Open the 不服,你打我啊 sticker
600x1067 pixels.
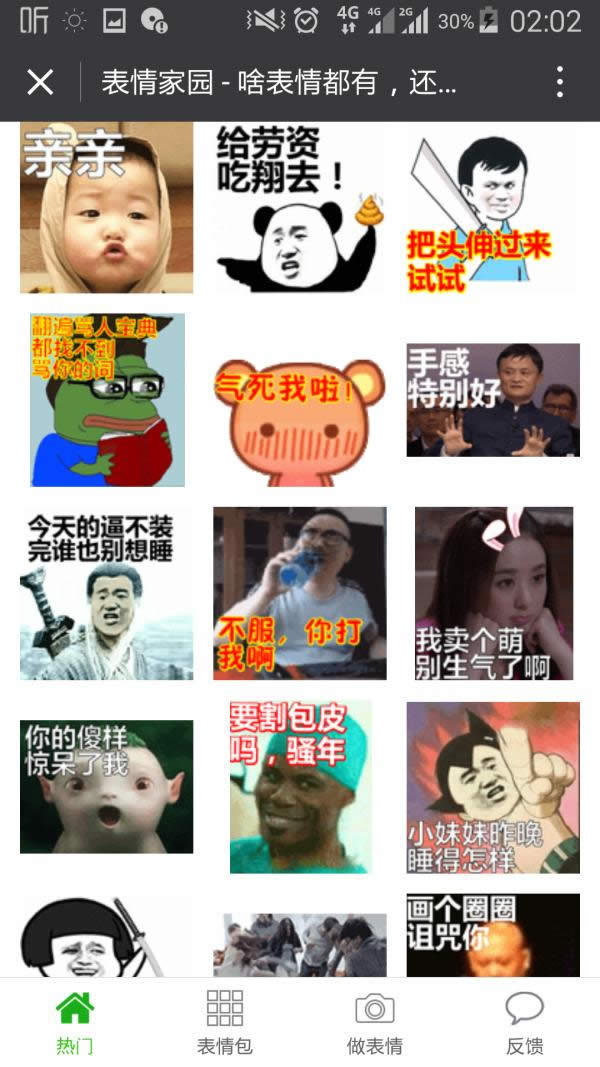(x=299, y=593)
